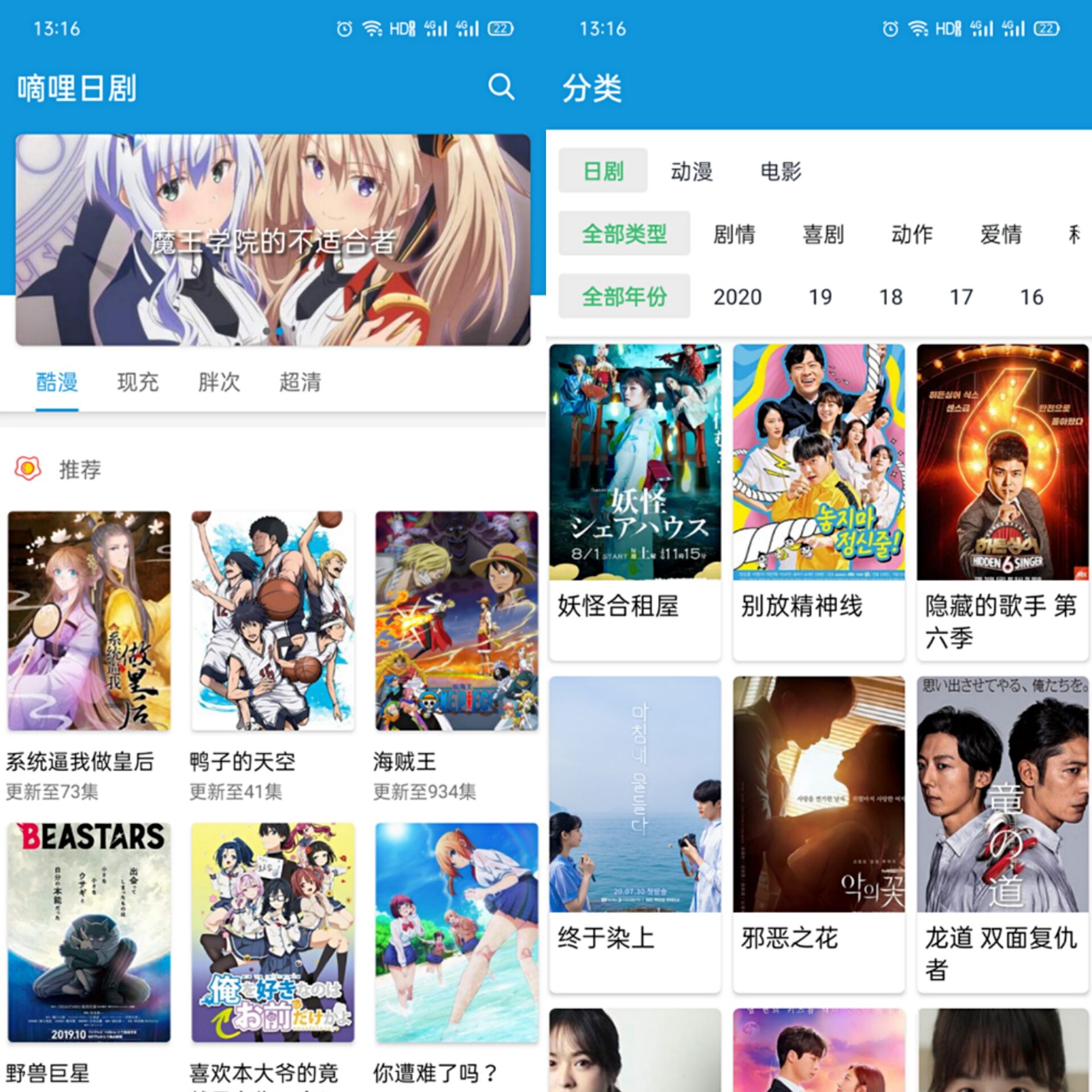1092x1092 pixels.
Task: Filter by 喜剧 genre
Action: [823, 234]
